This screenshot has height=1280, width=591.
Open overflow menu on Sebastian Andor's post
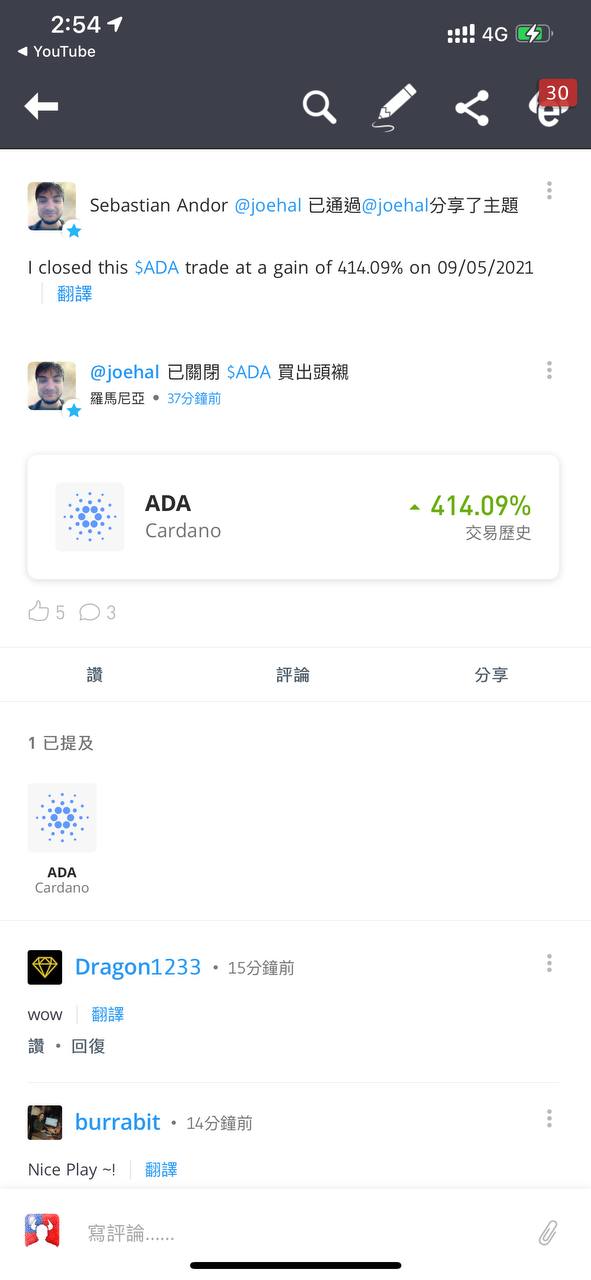click(549, 190)
